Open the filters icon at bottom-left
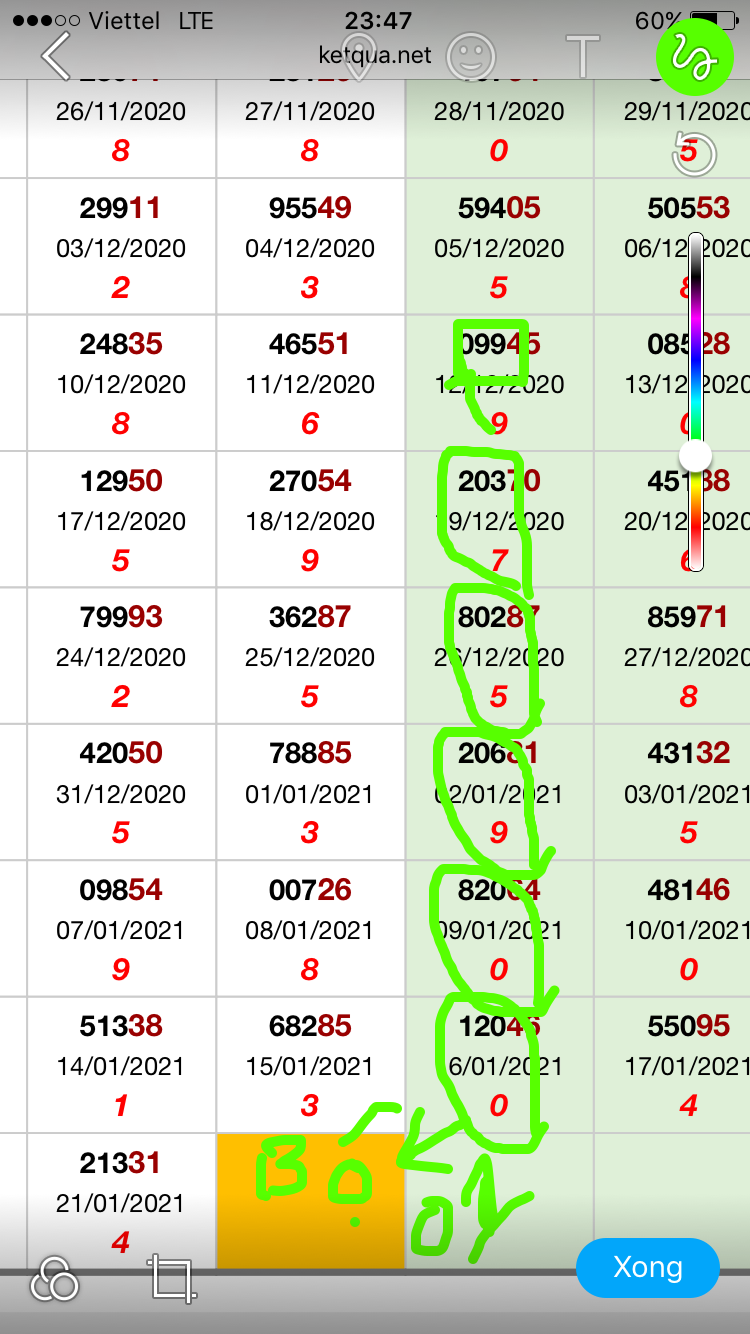The height and width of the screenshot is (1334, 750). click(54, 1279)
